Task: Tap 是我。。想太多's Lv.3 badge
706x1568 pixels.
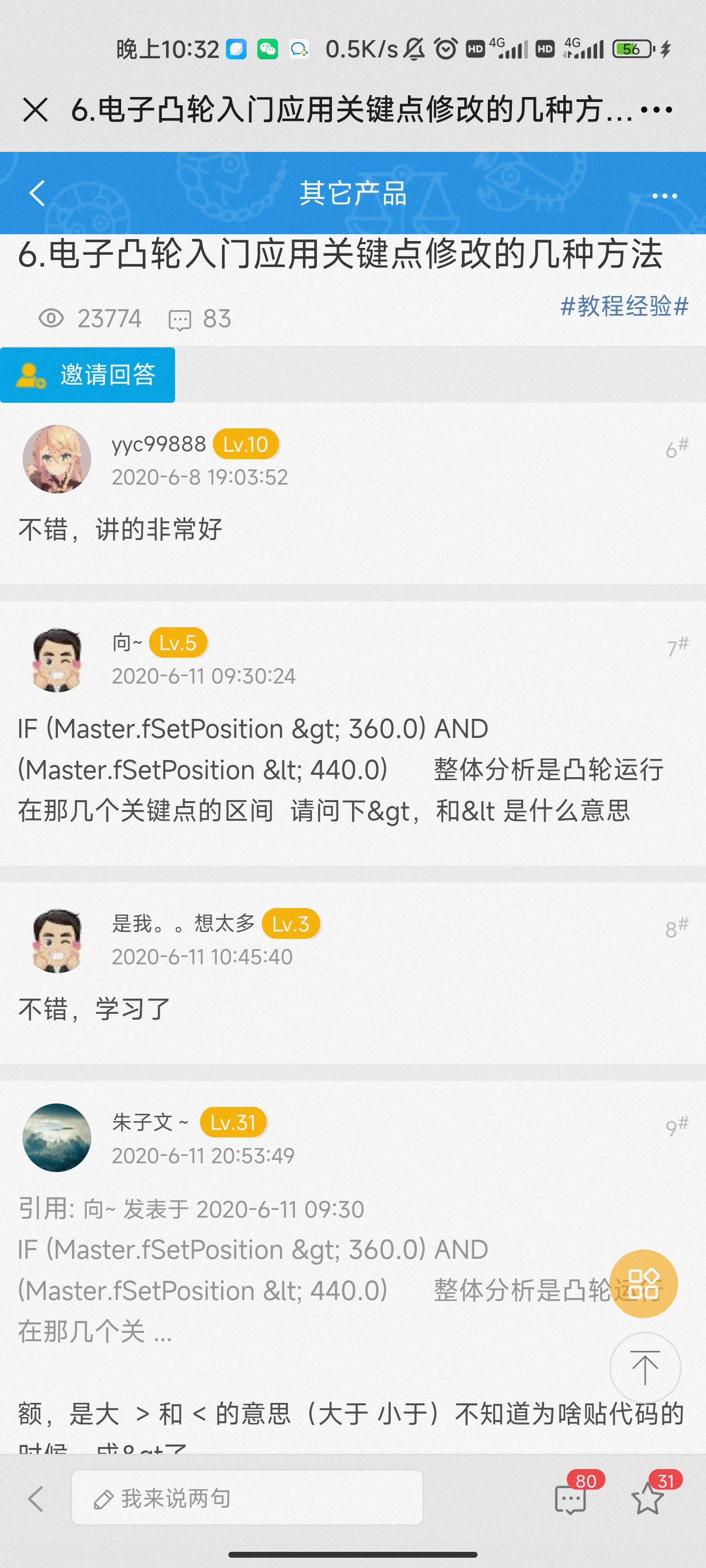Action: [x=291, y=923]
